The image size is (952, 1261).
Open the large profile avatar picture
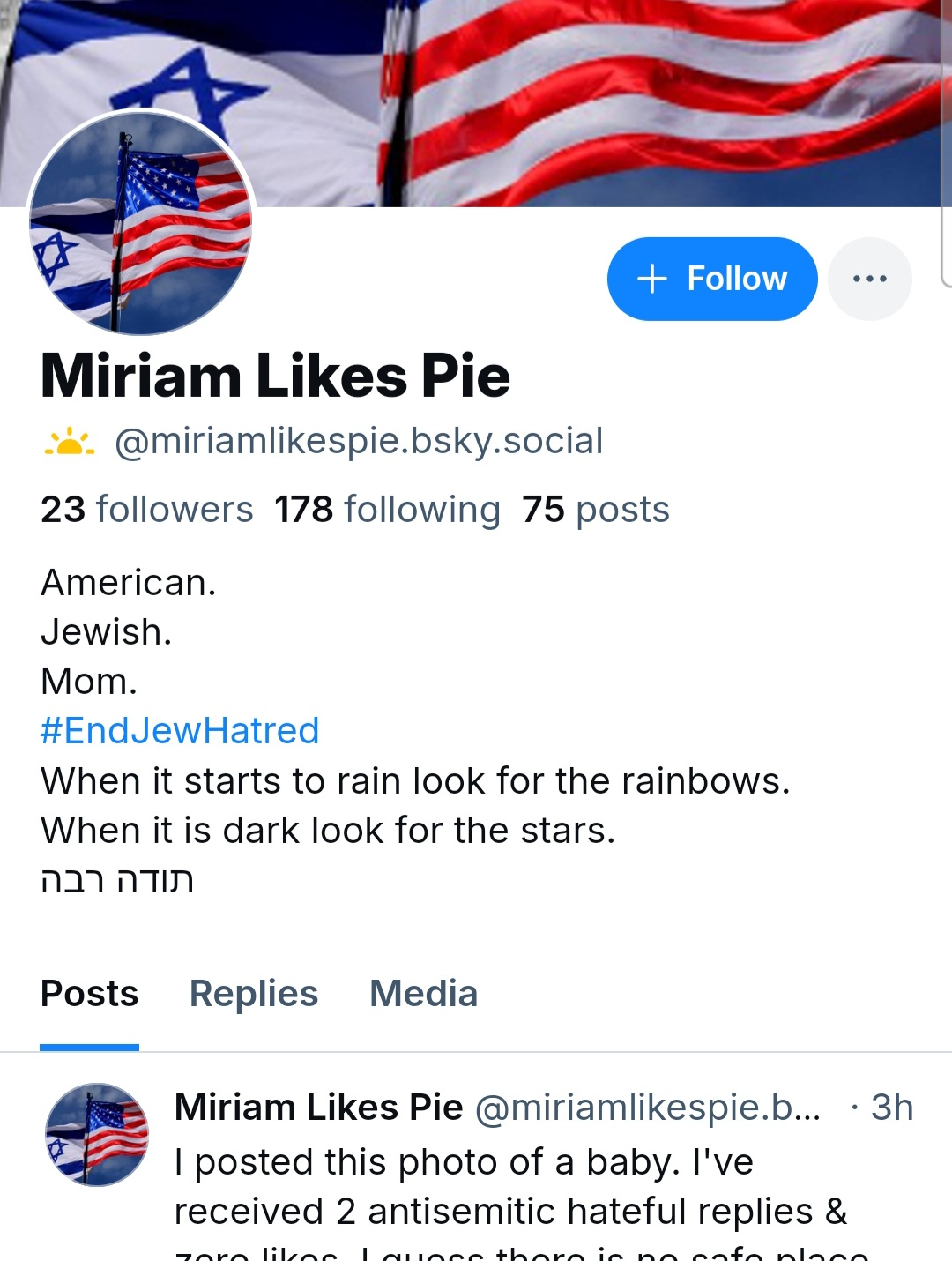(141, 223)
